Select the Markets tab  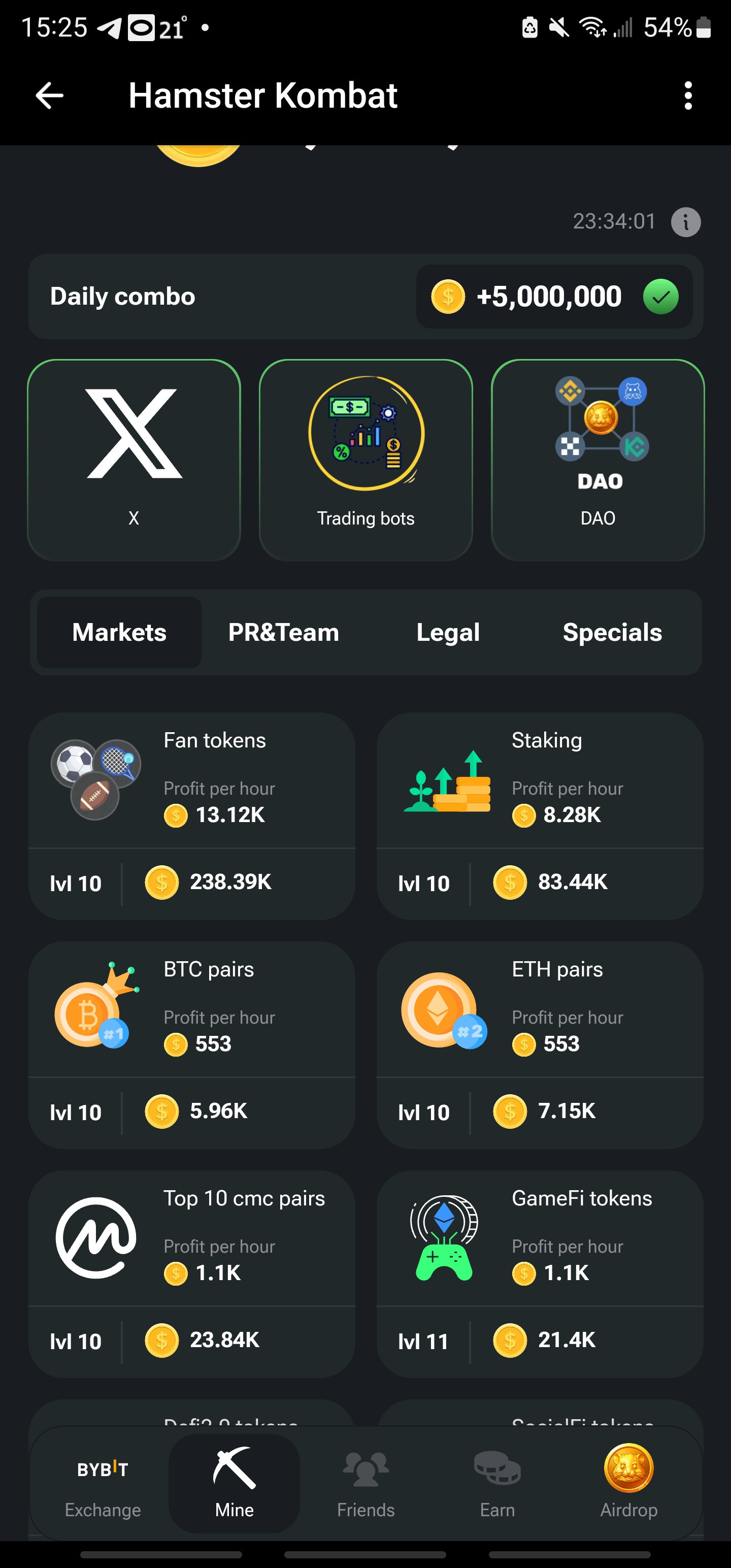pos(119,633)
